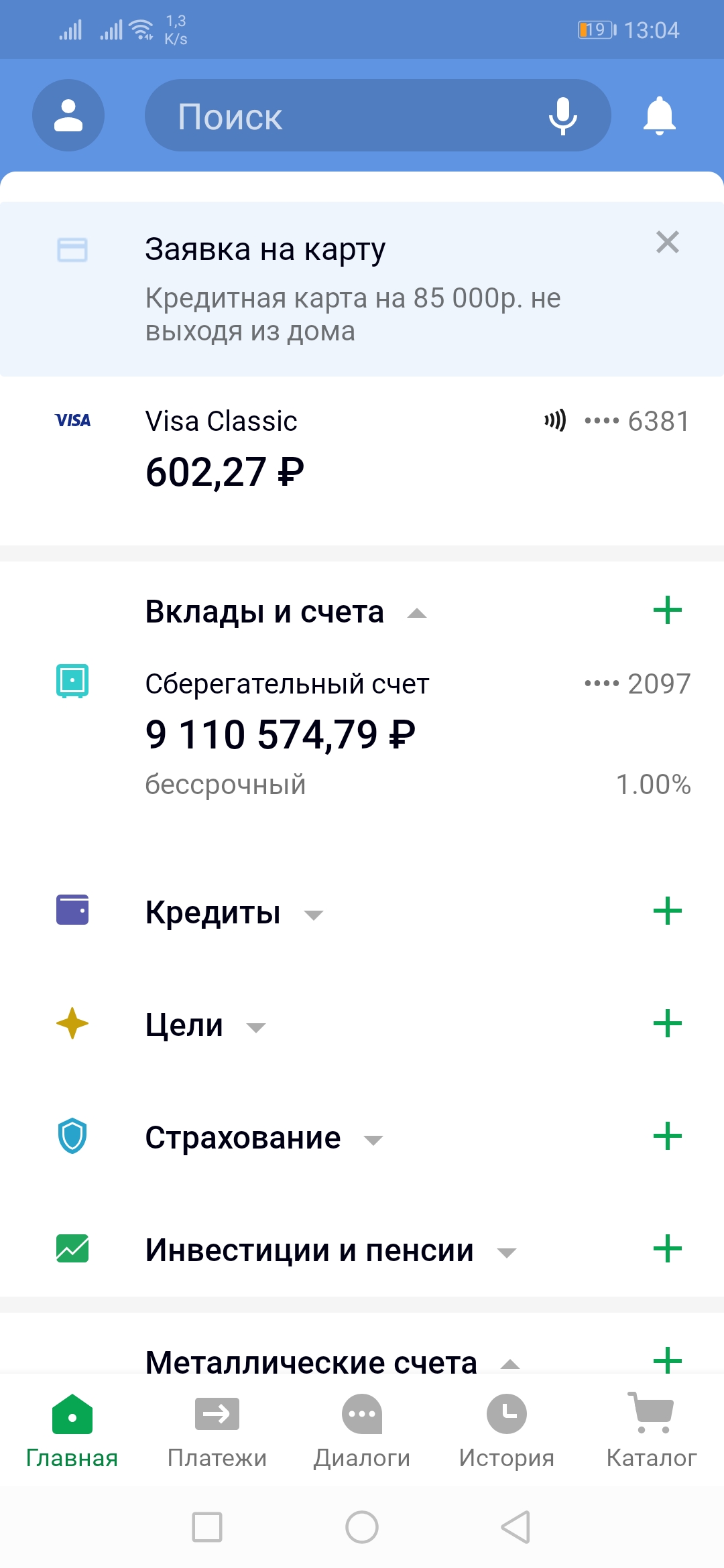Open the Visa Classic card ending 6381

[x=362, y=448]
